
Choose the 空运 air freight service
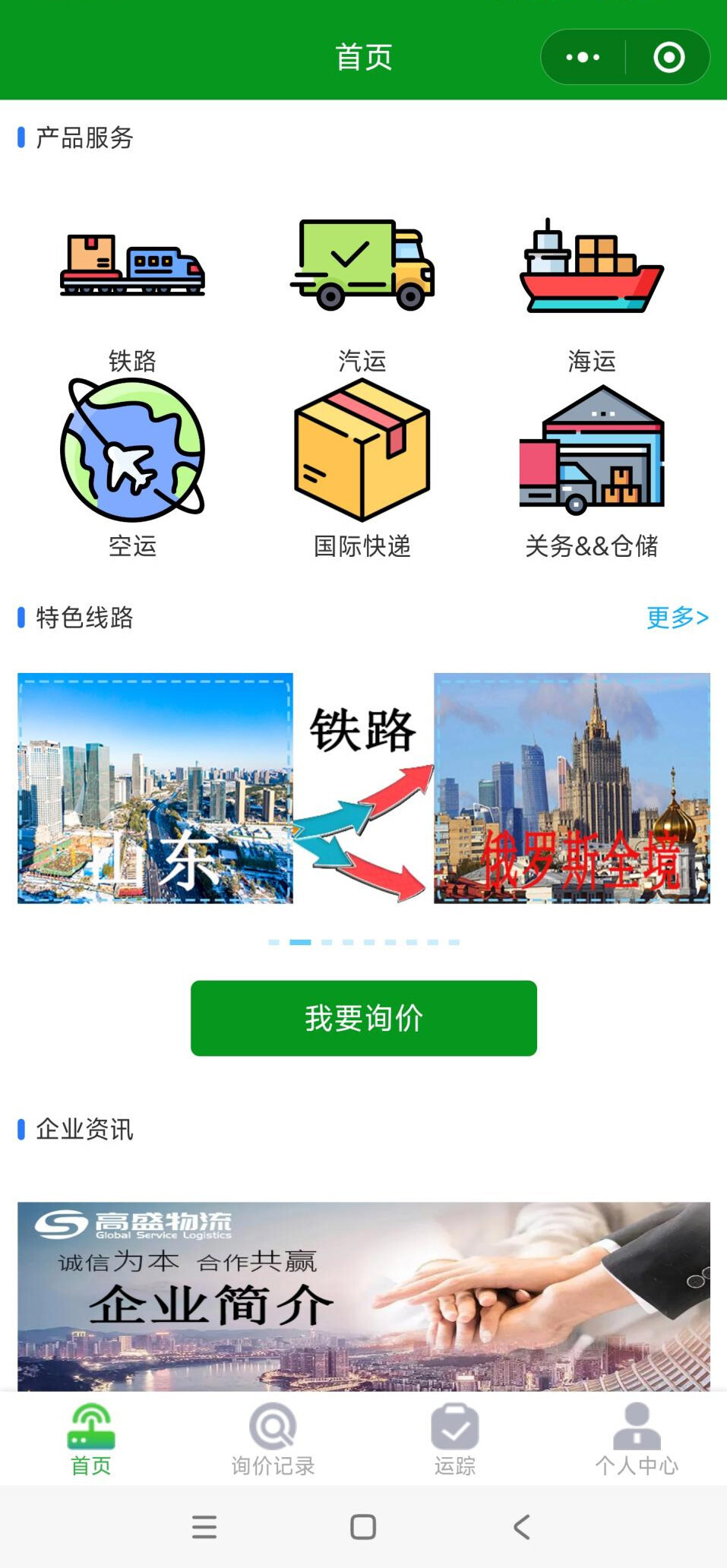pos(132,467)
